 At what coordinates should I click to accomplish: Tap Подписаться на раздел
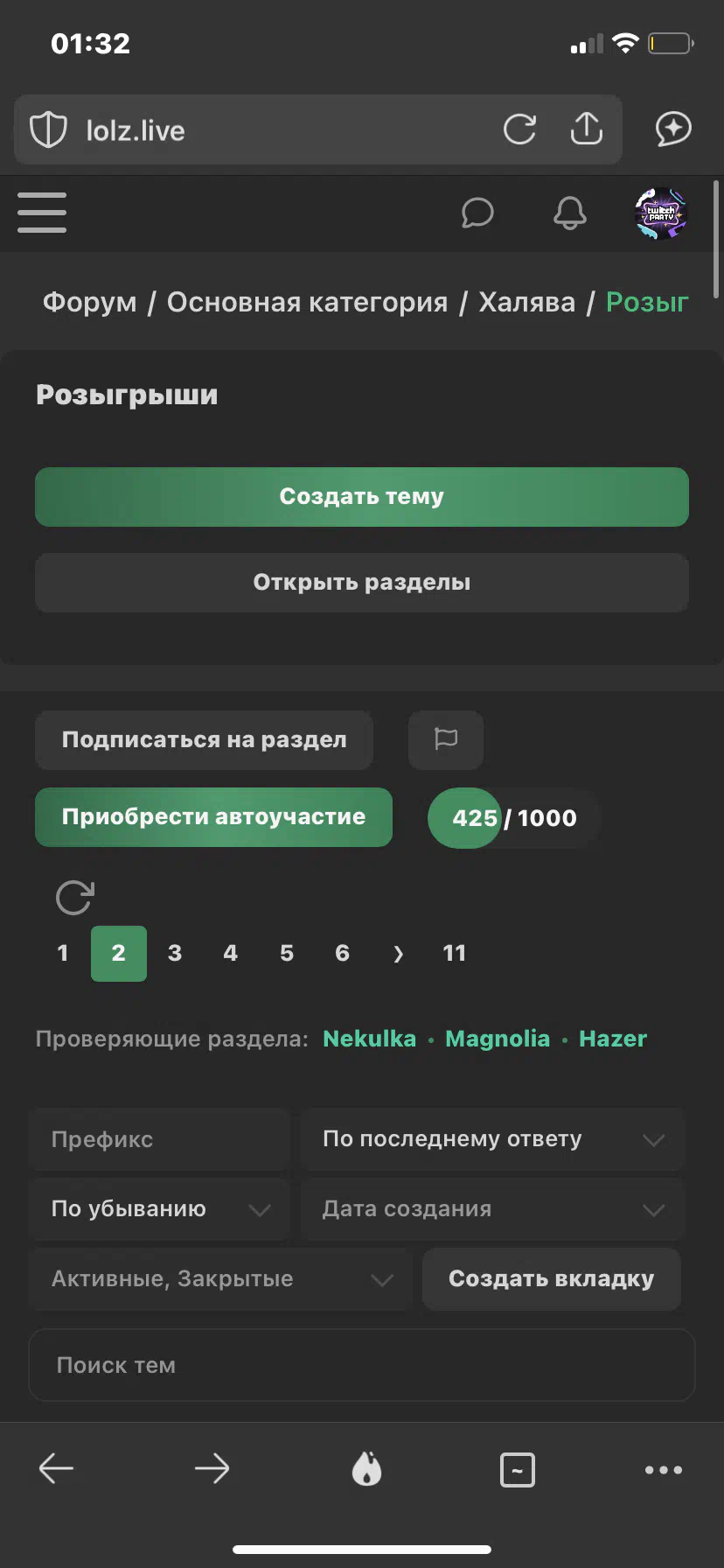204,740
